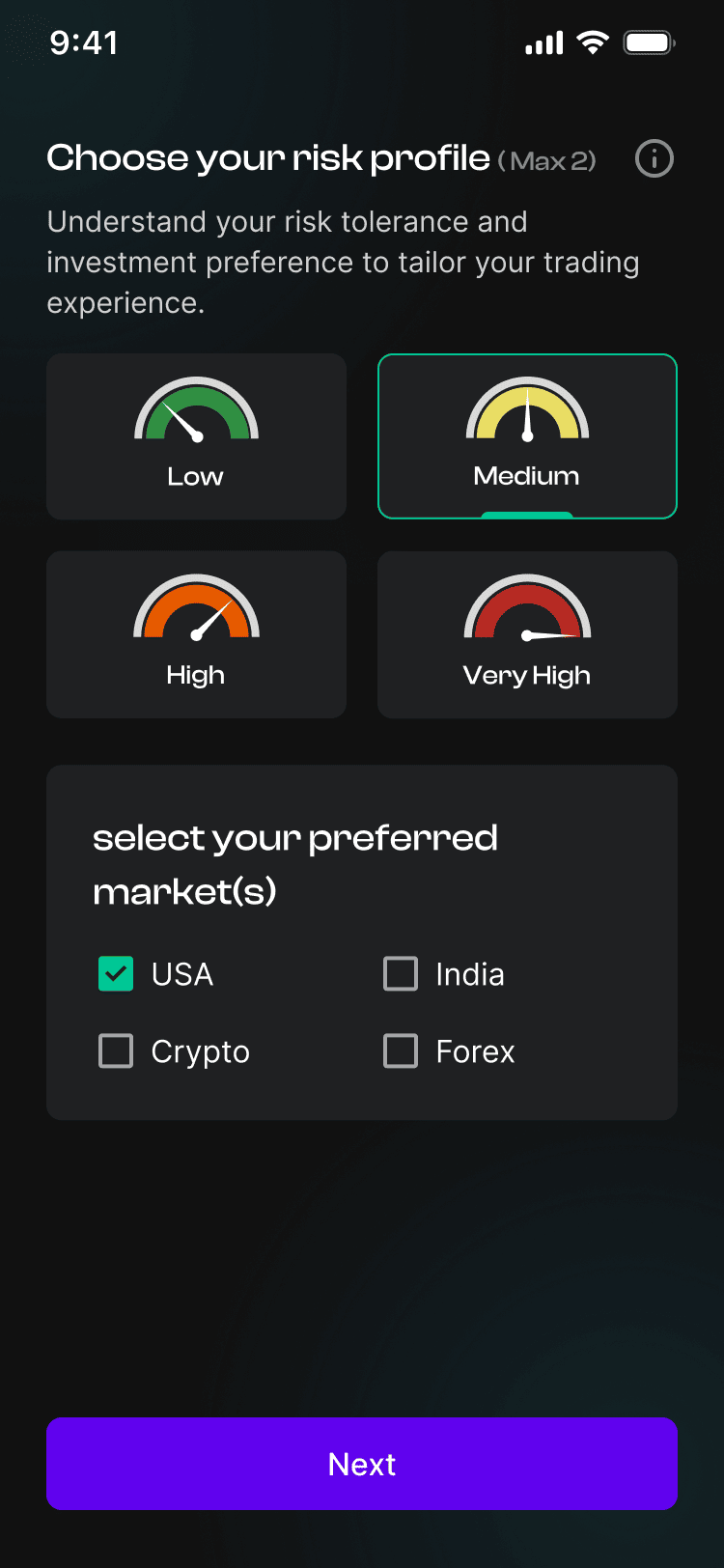Pick the Very High risk profile card
This screenshot has width=724, height=1568.
[x=527, y=634]
